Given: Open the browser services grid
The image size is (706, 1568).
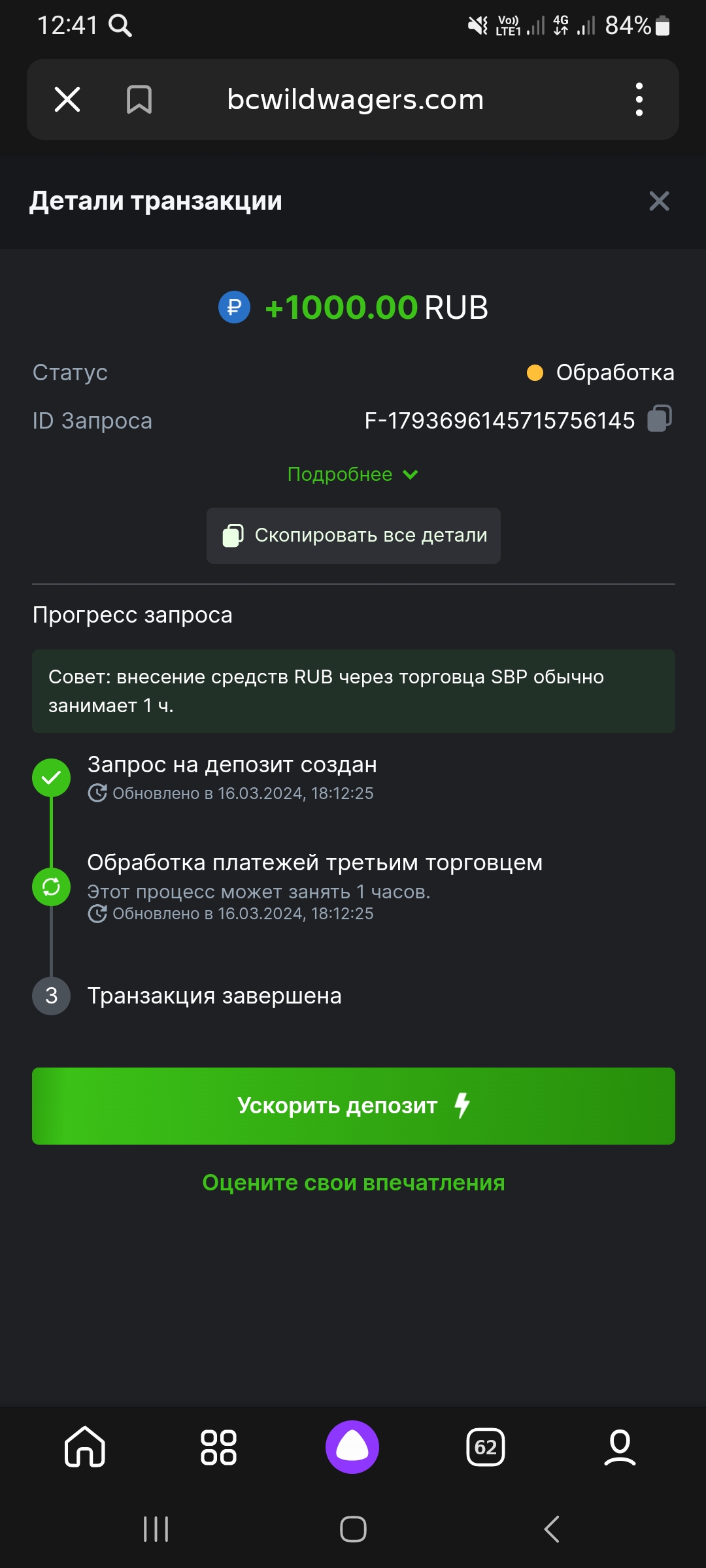Looking at the screenshot, I should 218,1446.
